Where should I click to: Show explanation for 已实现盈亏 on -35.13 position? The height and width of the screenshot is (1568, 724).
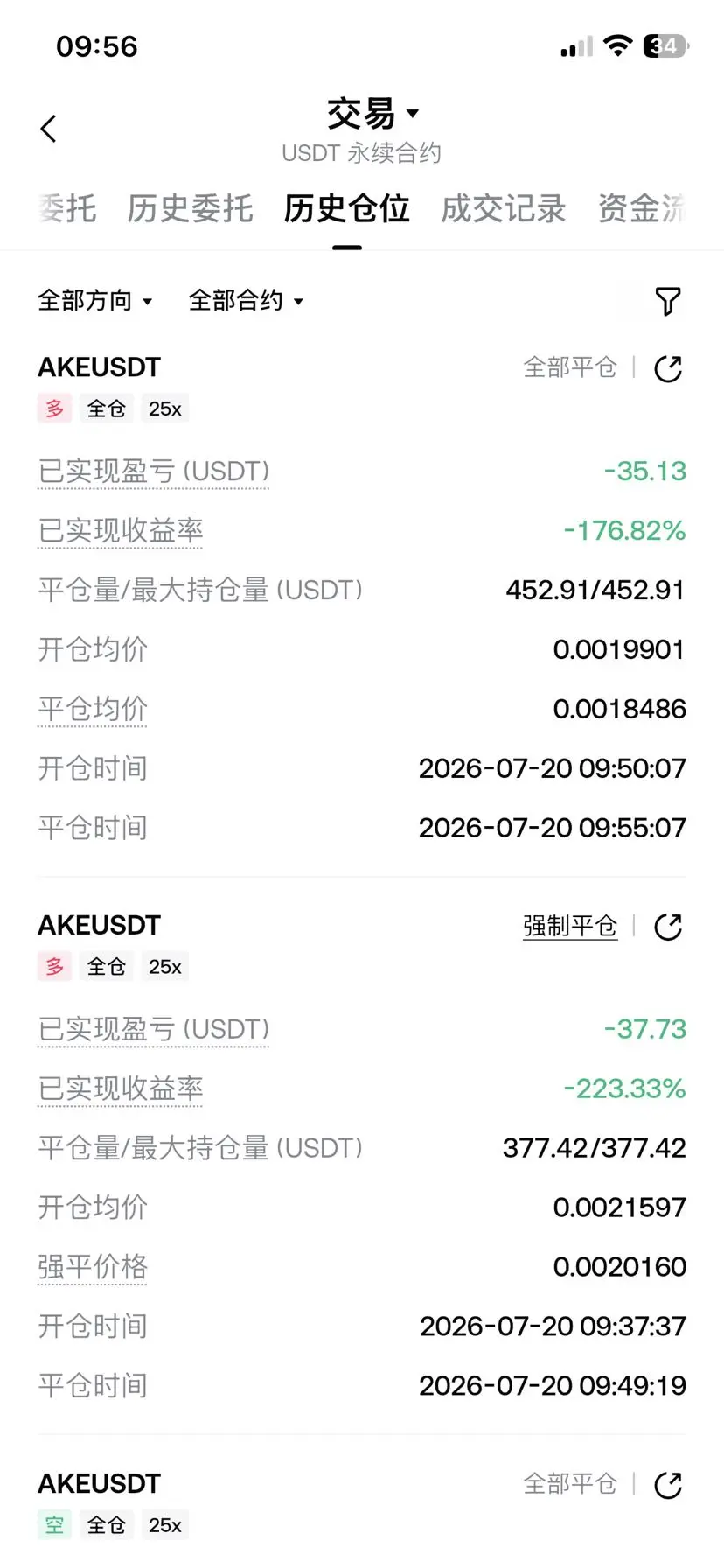154,472
